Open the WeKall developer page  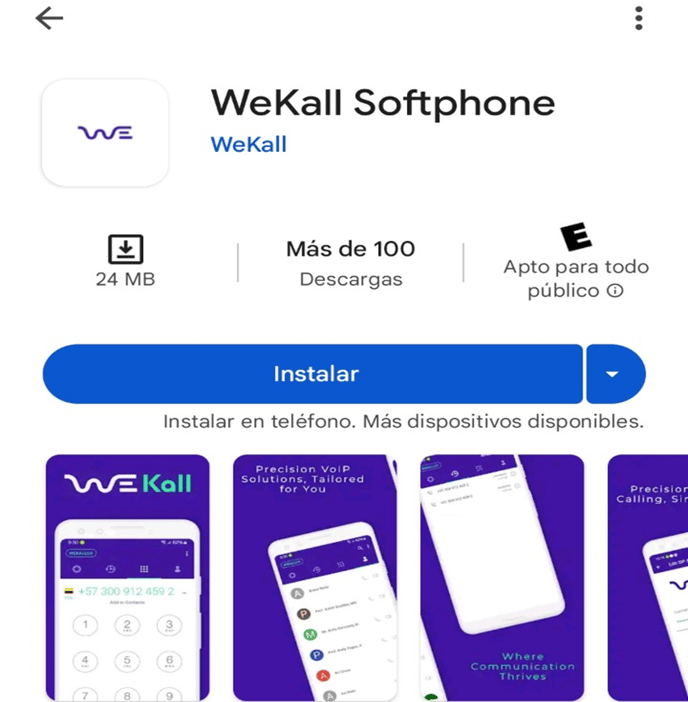tap(248, 144)
